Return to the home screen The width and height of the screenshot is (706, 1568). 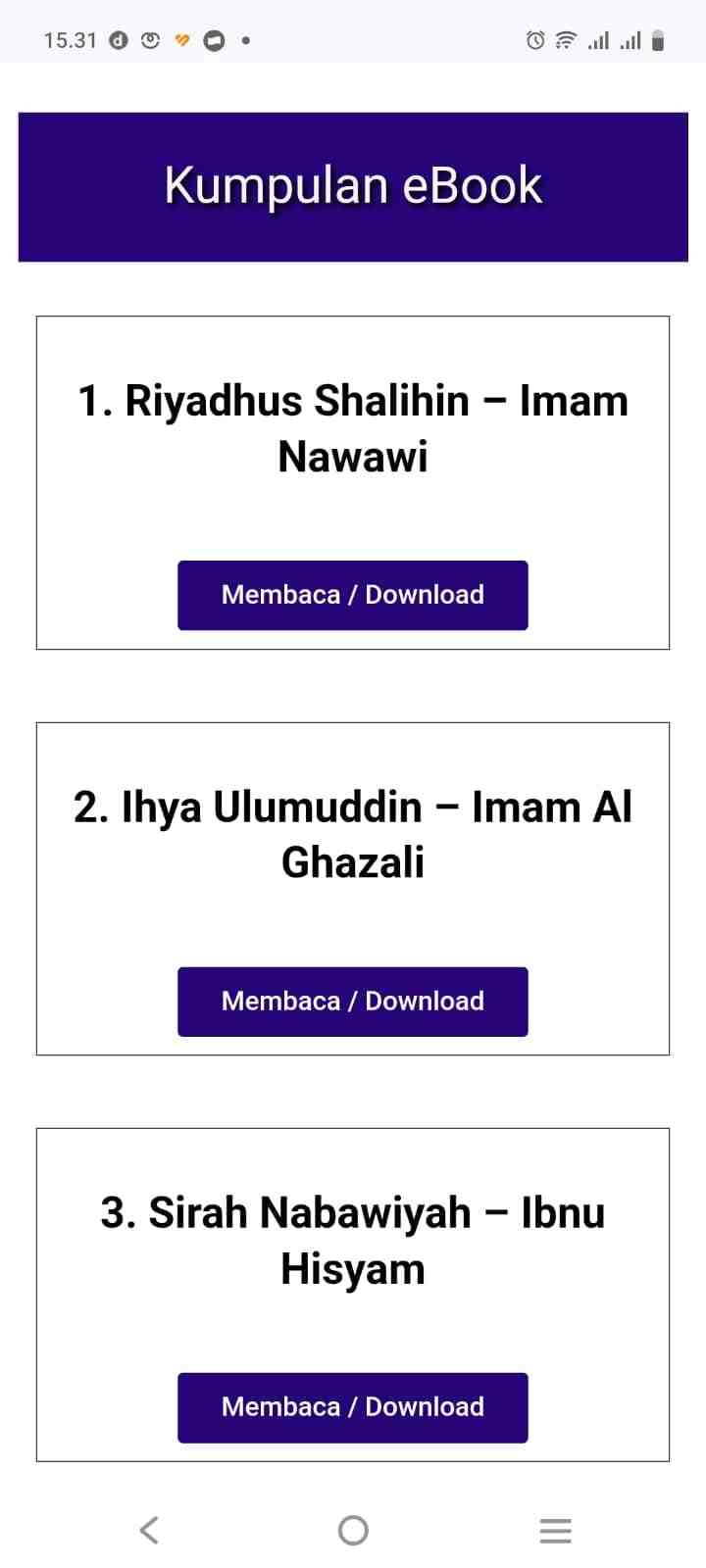(x=353, y=1530)
